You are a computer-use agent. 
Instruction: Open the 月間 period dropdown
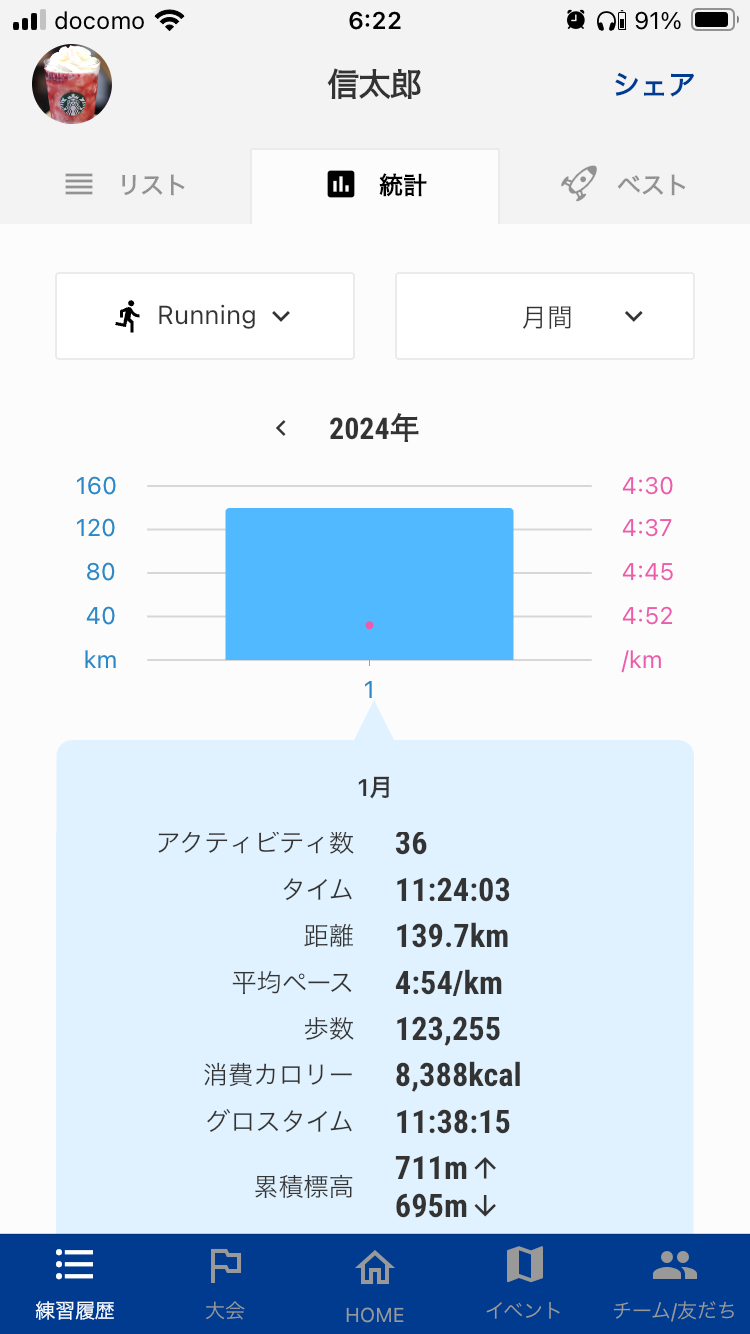(545, 316)
